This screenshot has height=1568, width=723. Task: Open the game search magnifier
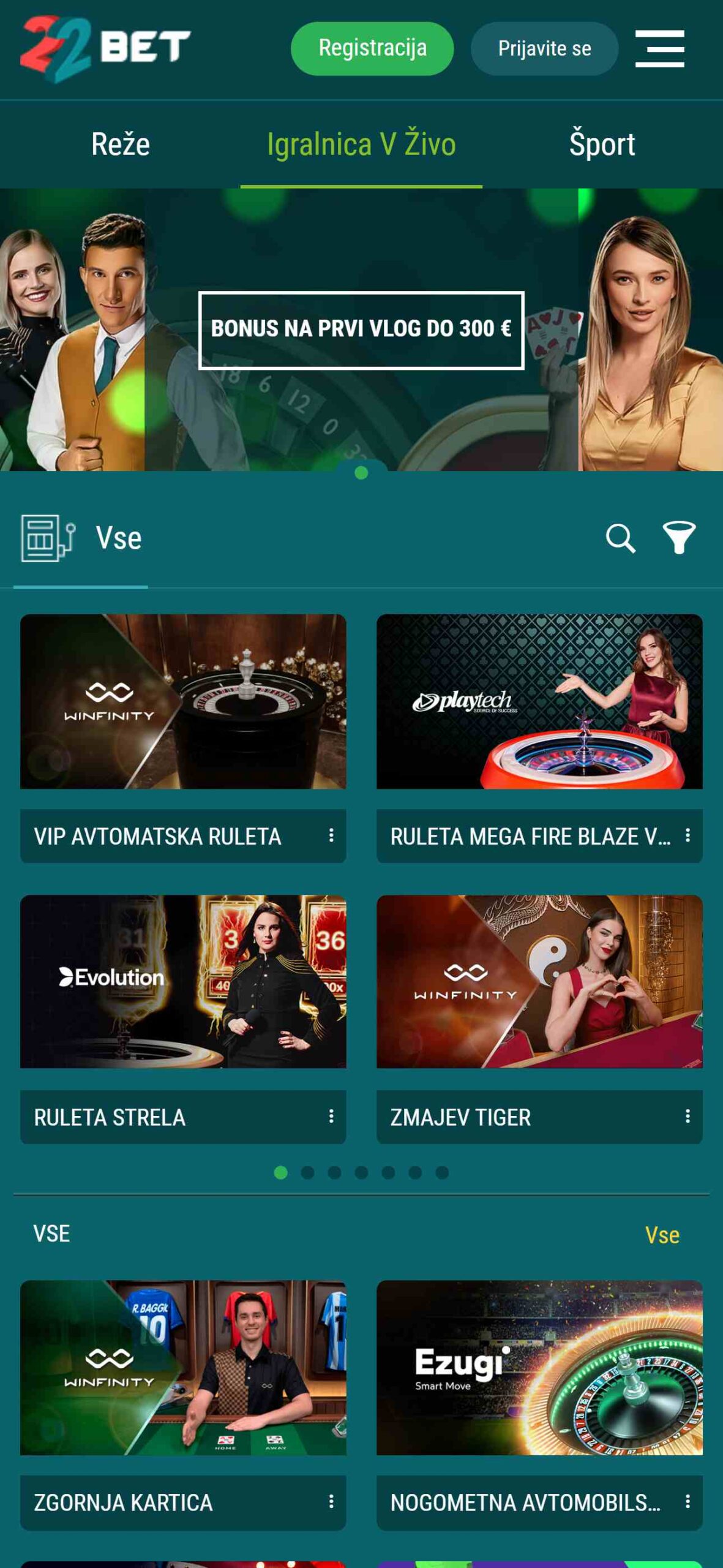click(620, 538)
